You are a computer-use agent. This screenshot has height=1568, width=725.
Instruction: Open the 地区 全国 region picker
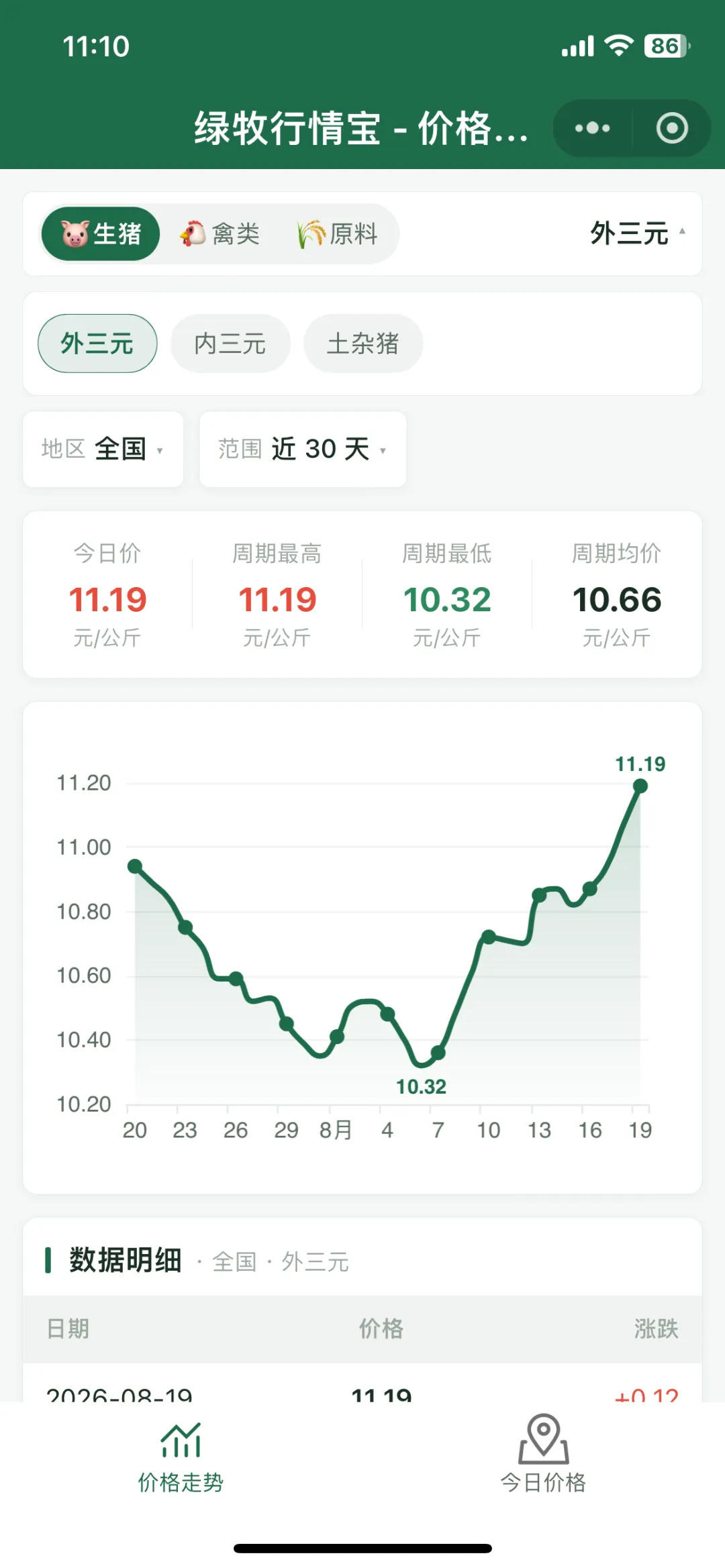[103, 449]
